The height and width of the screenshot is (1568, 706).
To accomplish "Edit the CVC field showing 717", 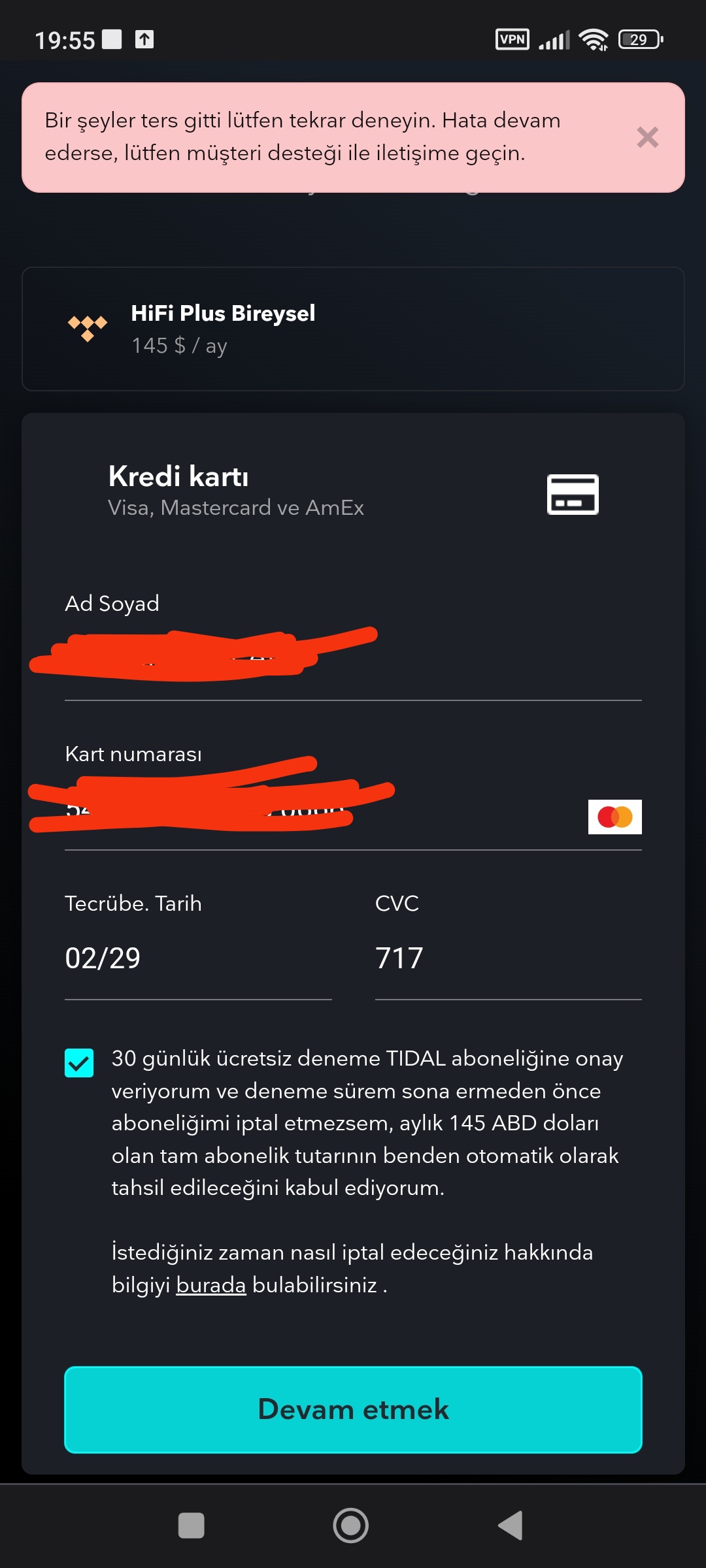I will pyautogui.click(x=508, y=958).
